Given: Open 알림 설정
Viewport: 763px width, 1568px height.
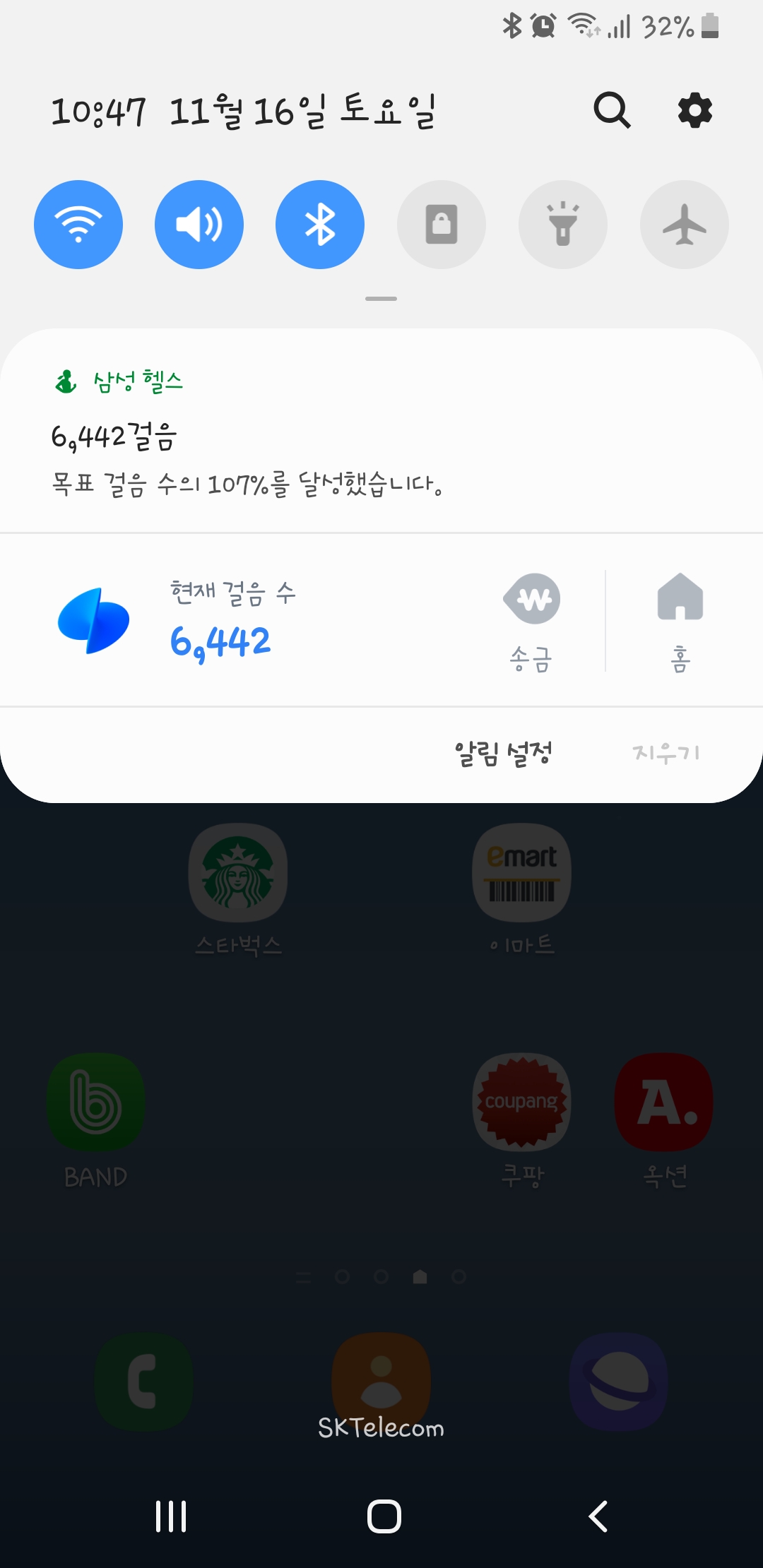Looking at the screenshot, I should point(503,753).
